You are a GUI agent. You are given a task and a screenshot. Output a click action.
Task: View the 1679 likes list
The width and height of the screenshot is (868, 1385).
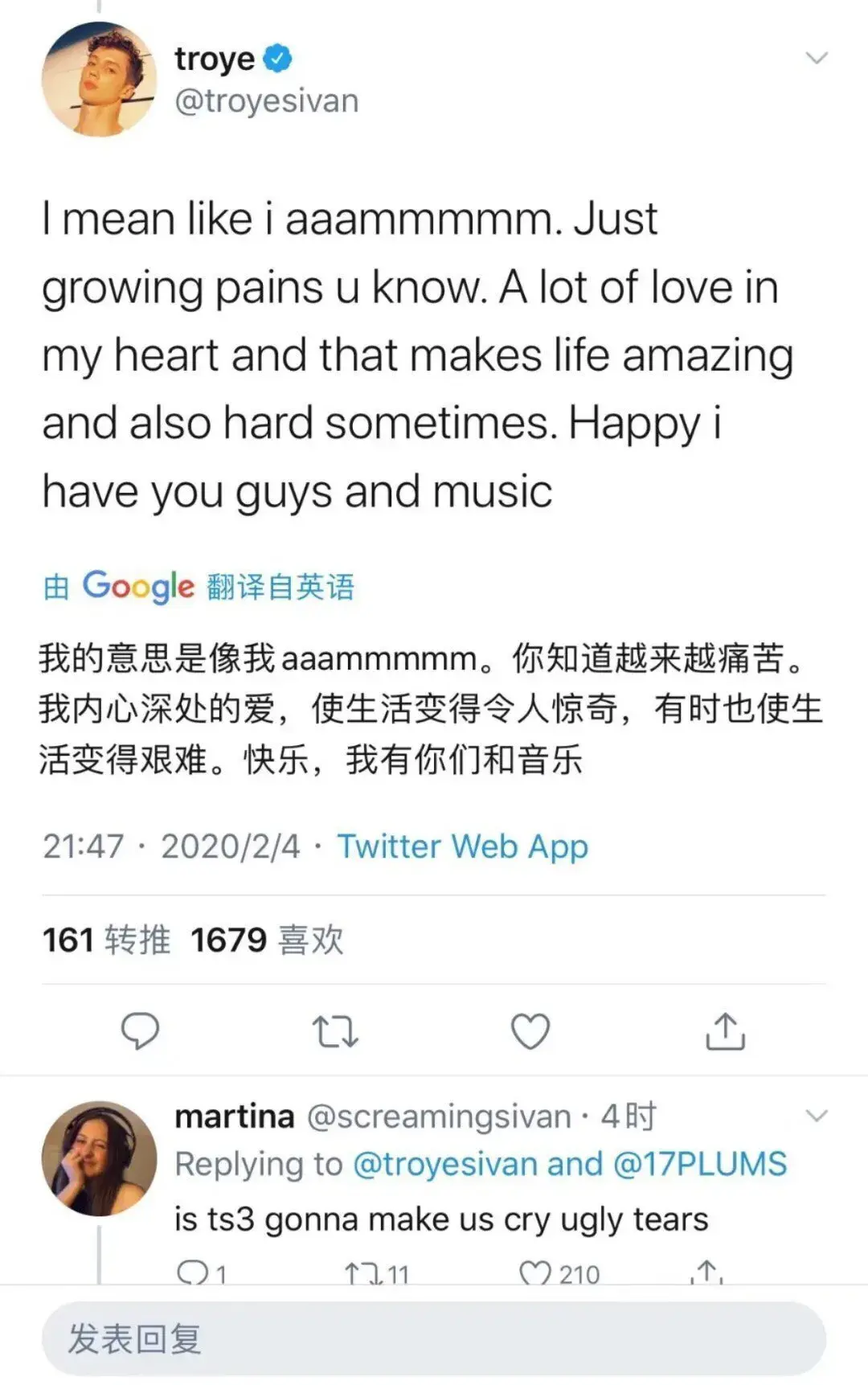tap(267, 940)
